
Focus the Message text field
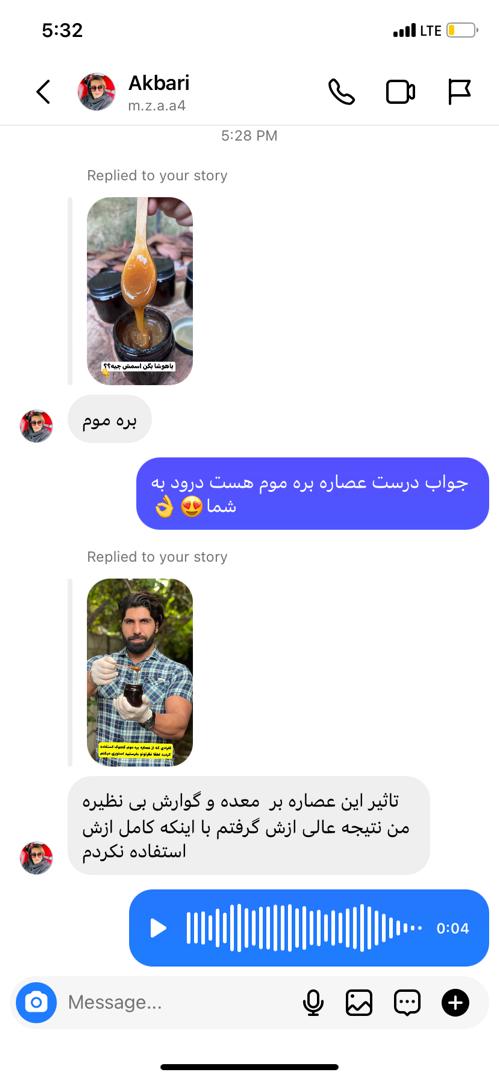179,1002
